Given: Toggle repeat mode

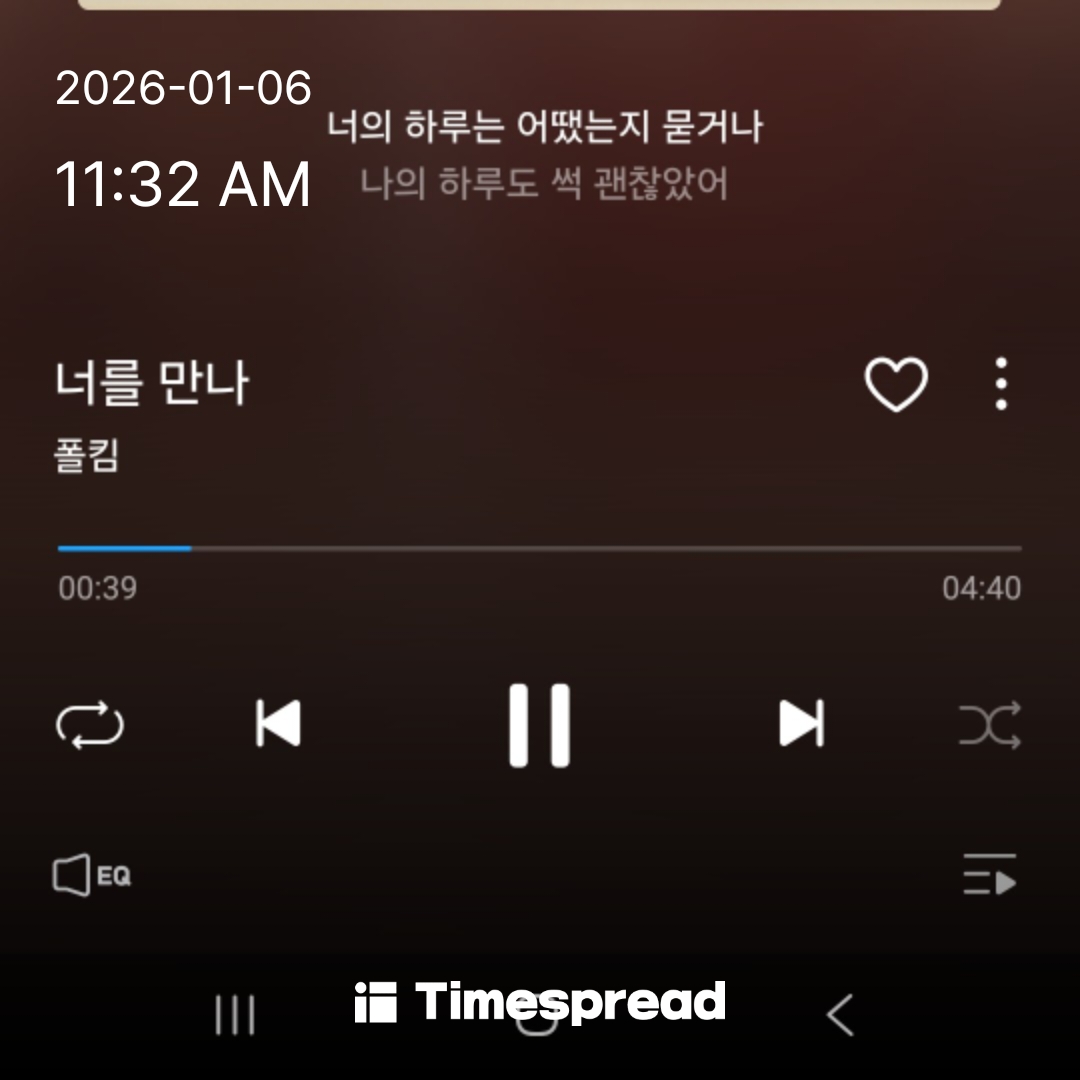Looking at the screenshot, I should tap(90, 725).
